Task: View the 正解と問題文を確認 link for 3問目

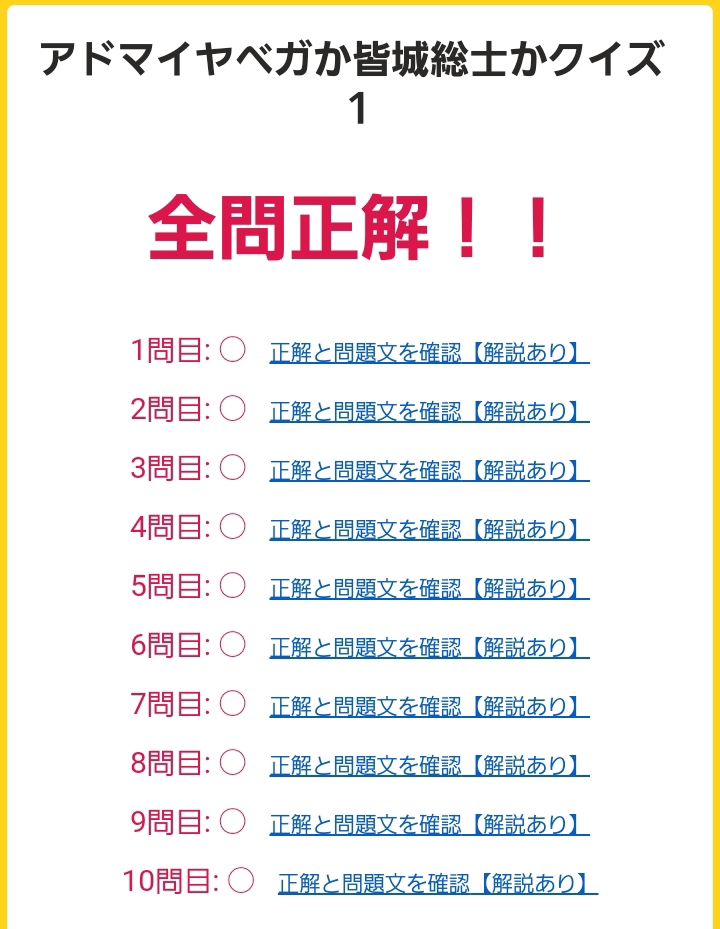Action: tap(429, 470)
